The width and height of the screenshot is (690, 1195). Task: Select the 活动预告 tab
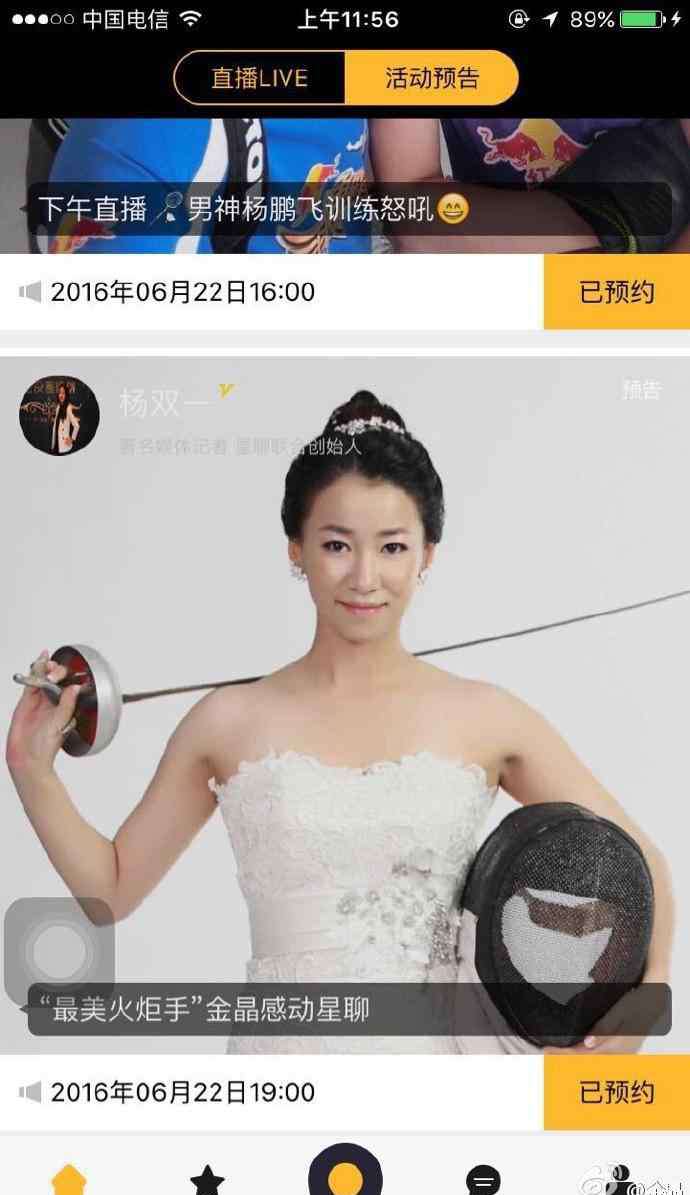432,78
